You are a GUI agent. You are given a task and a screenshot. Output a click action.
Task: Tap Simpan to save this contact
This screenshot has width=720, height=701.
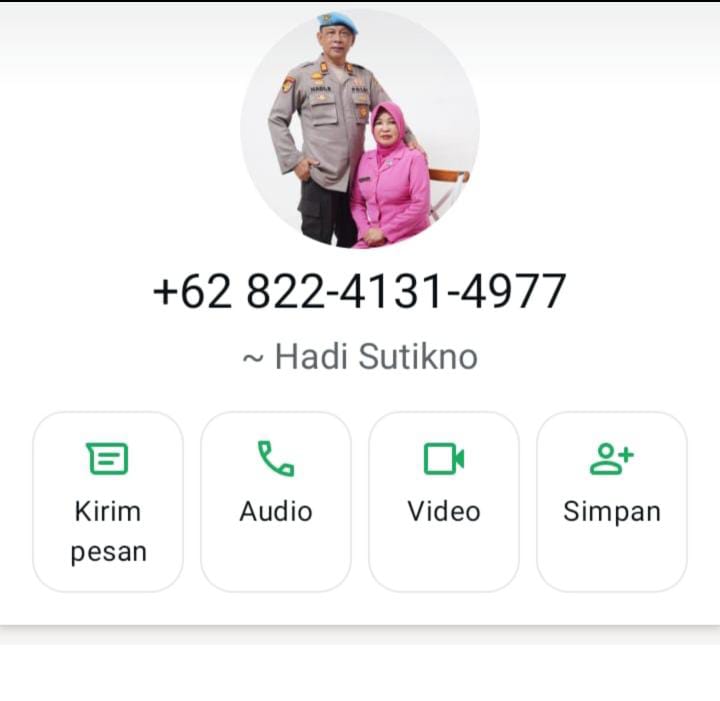(612, 502)
